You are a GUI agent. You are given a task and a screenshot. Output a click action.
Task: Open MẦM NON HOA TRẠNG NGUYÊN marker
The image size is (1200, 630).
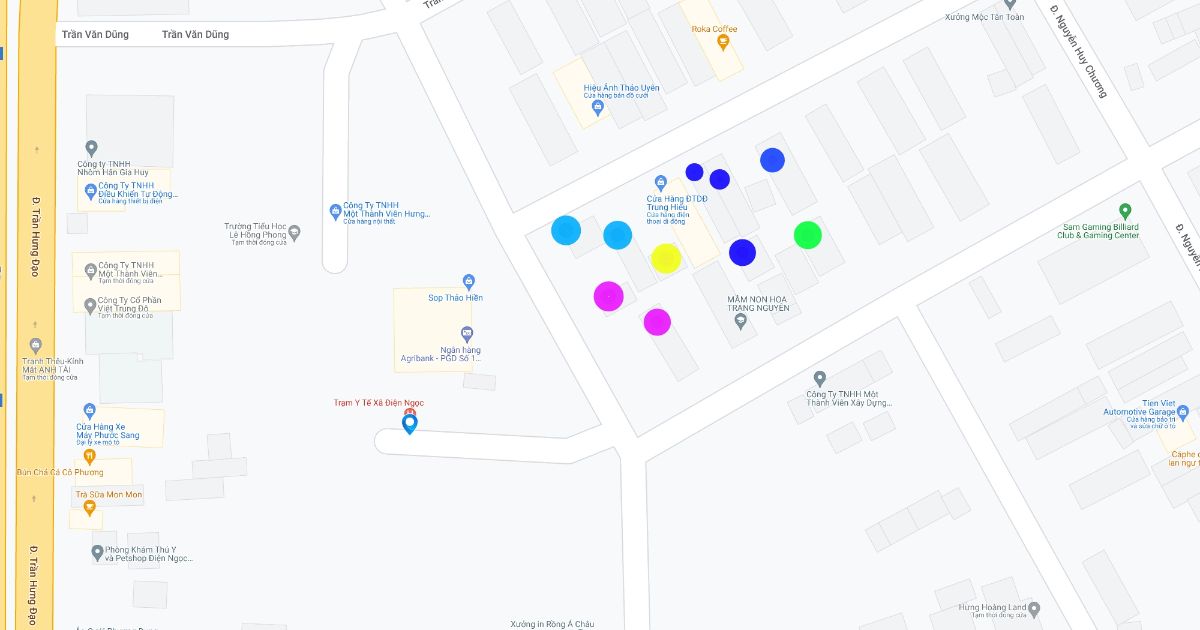pyautogui.click(x=741, y=322)
